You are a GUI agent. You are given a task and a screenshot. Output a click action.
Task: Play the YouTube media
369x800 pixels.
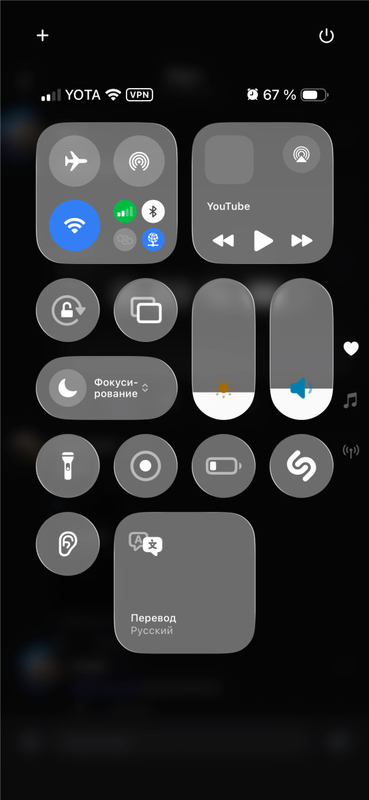(x=263, y=241)
